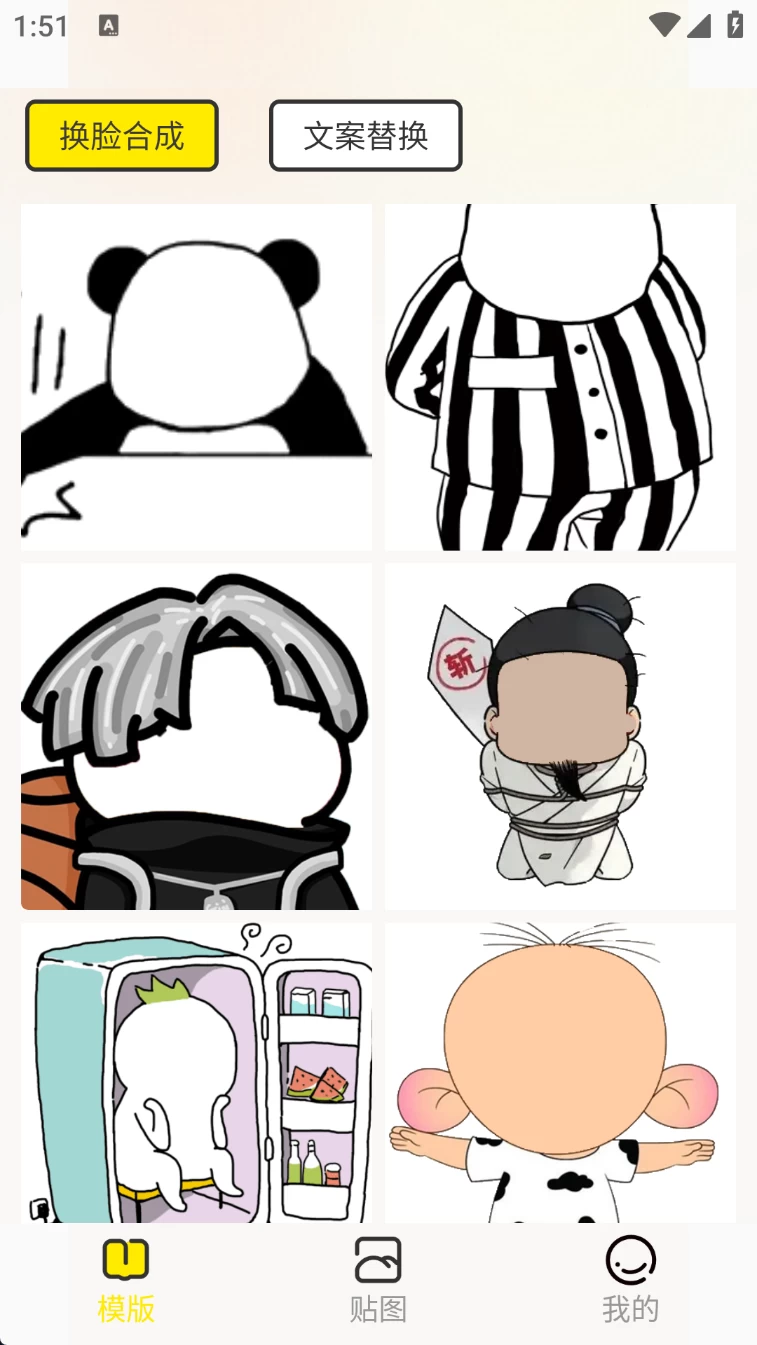Image resolution: width=757 pixels, height=1345 pixels.
Task: Open the refrigerator character template
Action: (196, 1072)
